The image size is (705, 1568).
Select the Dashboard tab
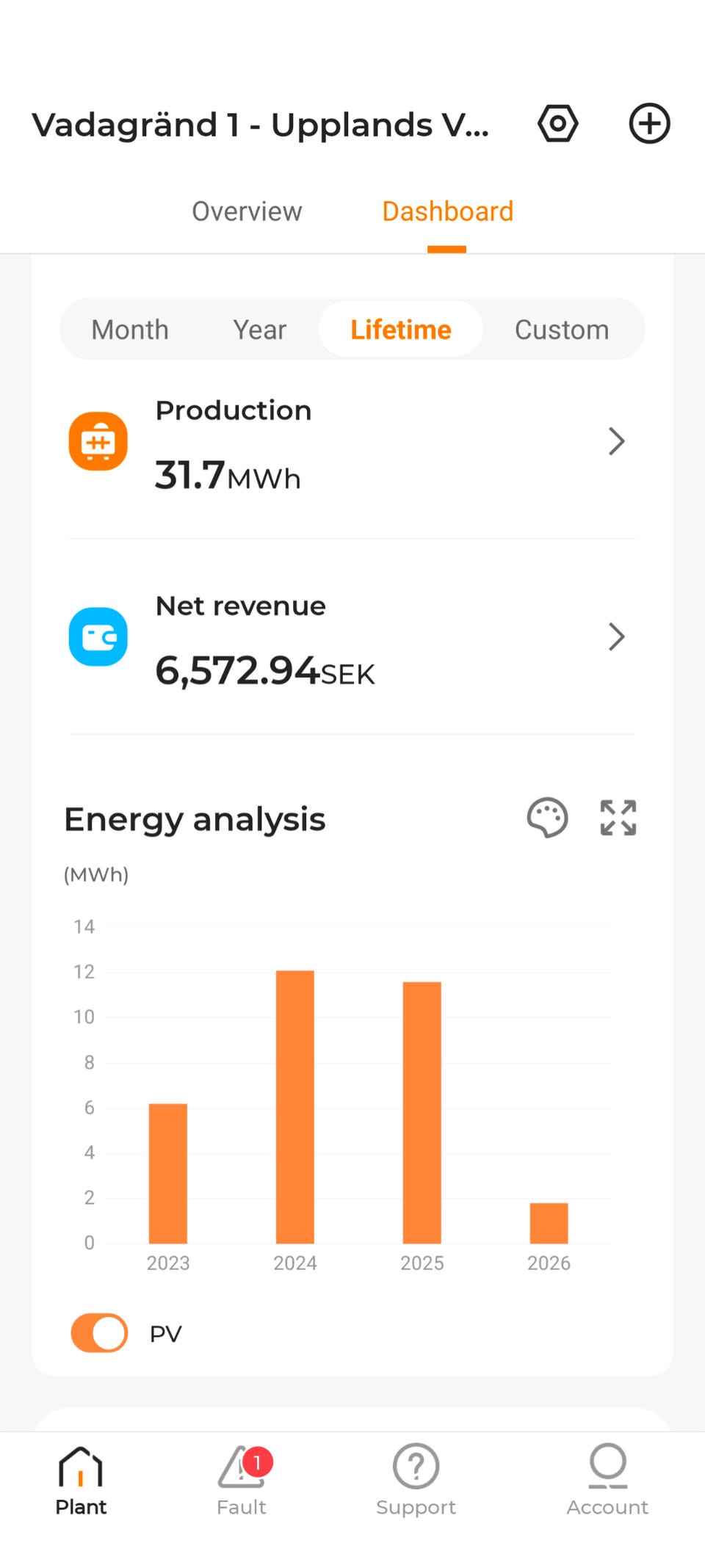tap(447, 211)
